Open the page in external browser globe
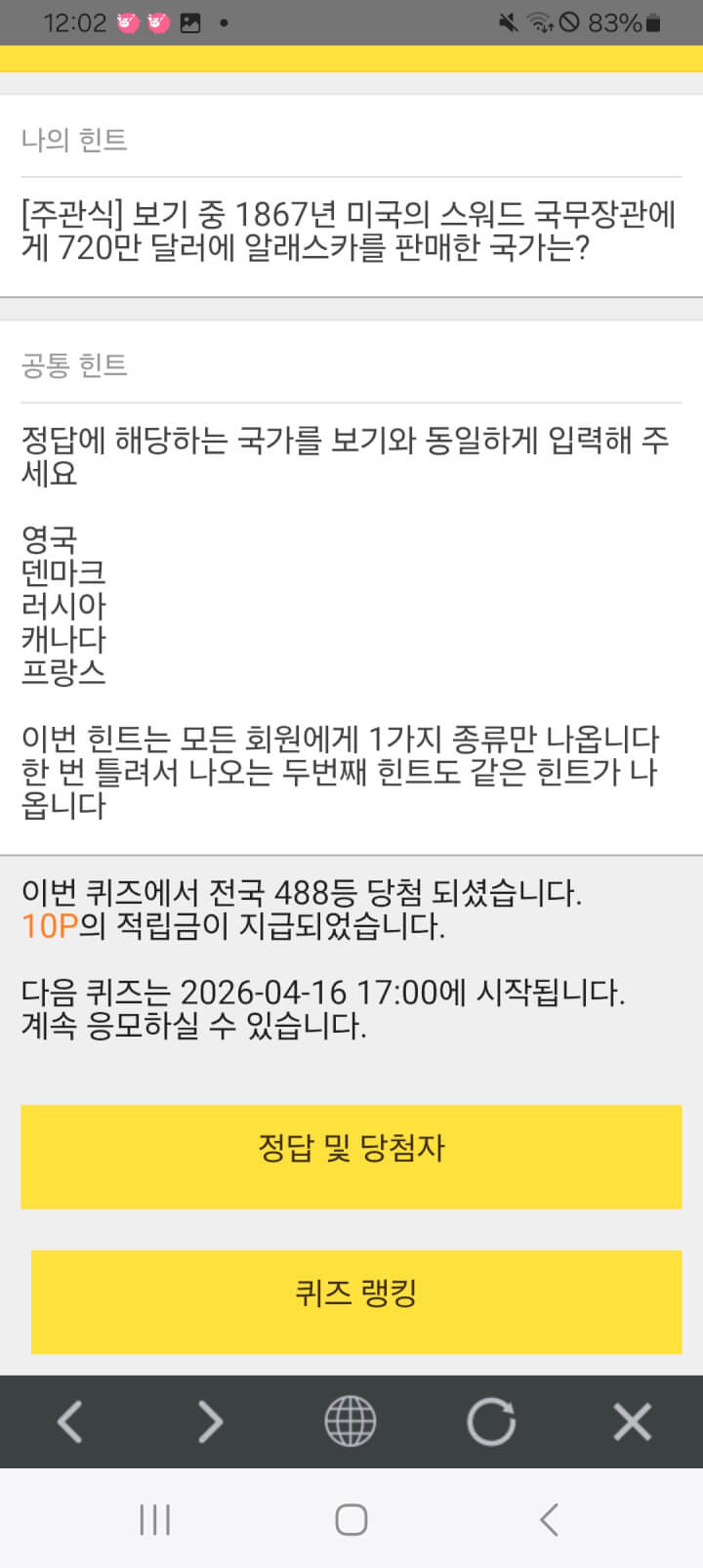This screenshot has width=703, height=1568. [351, 1421]
